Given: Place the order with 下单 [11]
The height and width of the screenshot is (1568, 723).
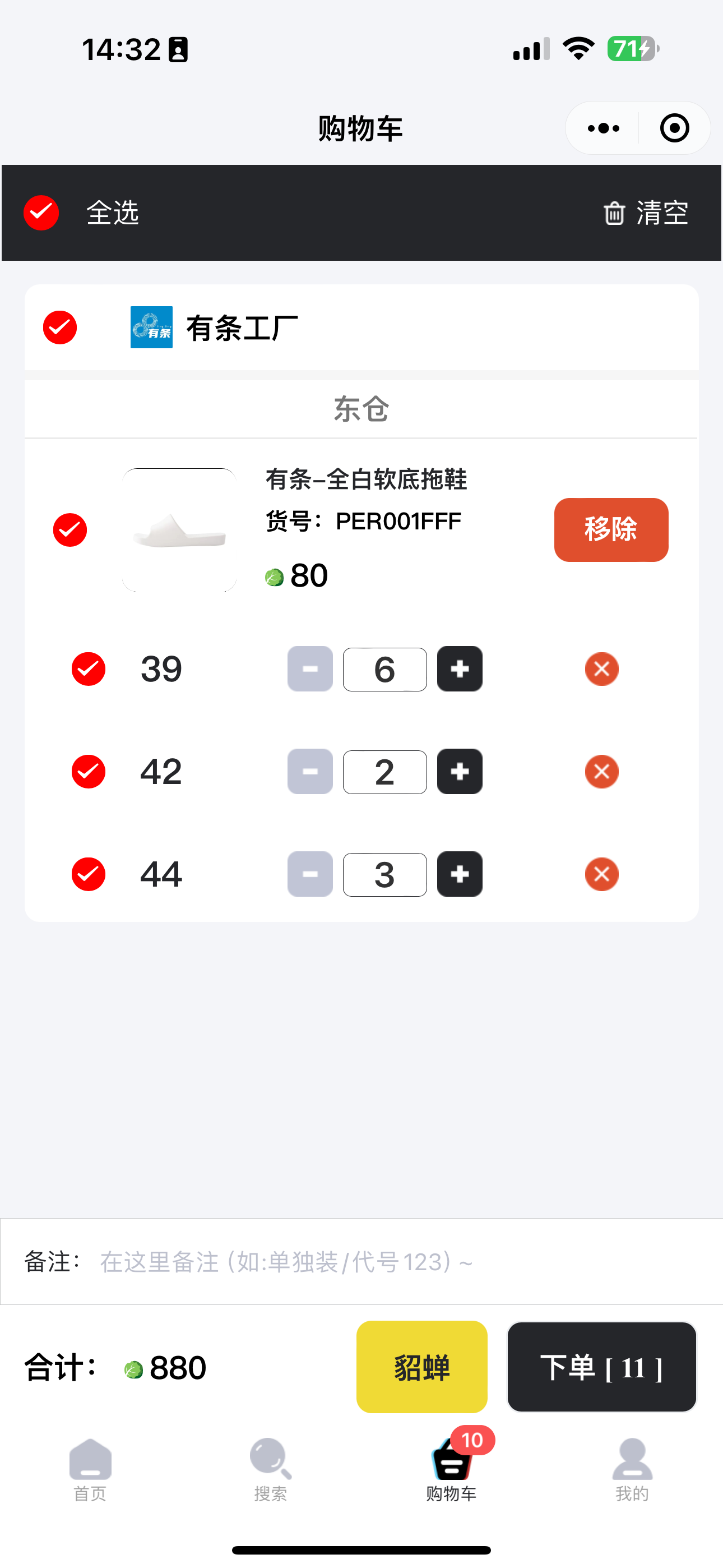Looking at the screenshot, I should pos(601,1367).
